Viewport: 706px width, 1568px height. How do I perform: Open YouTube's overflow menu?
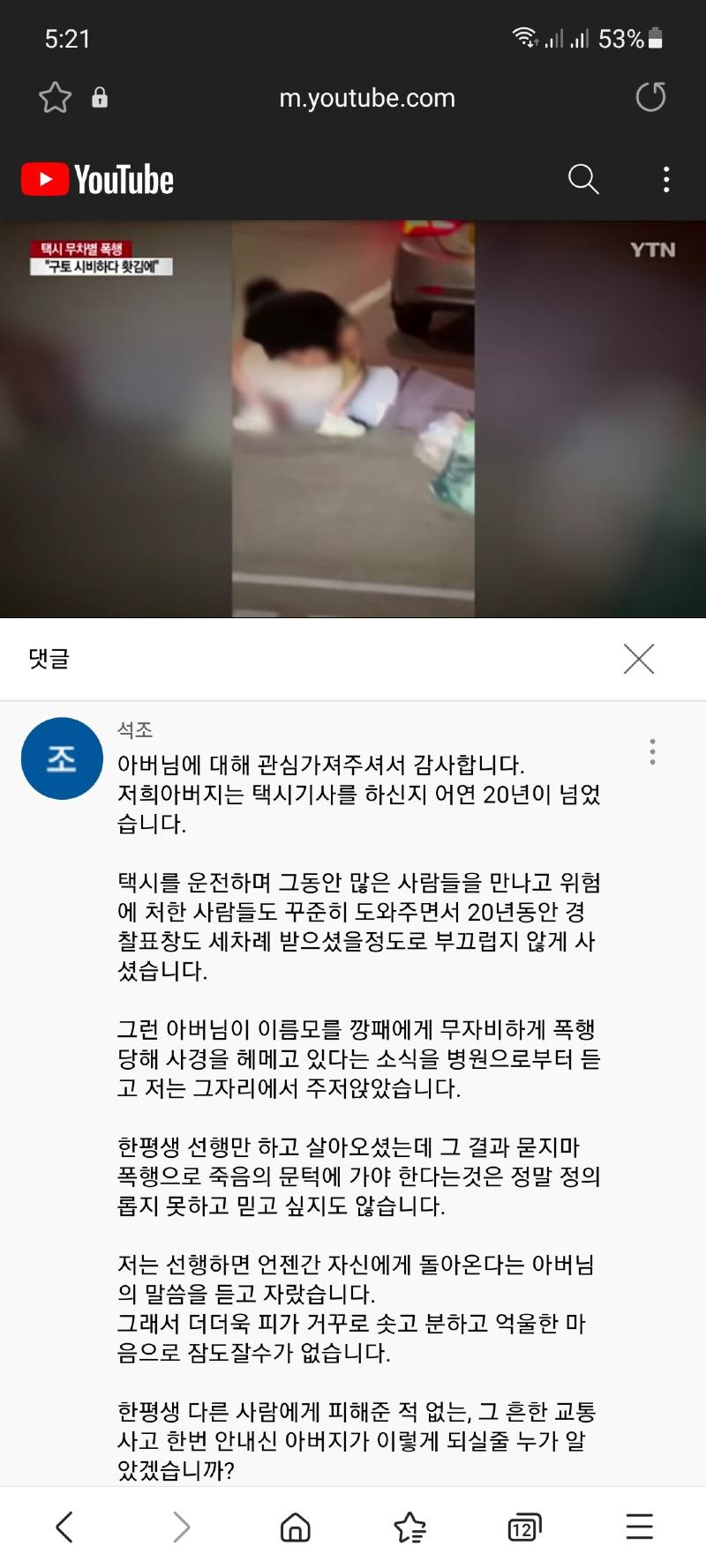(x=666, y=180)
